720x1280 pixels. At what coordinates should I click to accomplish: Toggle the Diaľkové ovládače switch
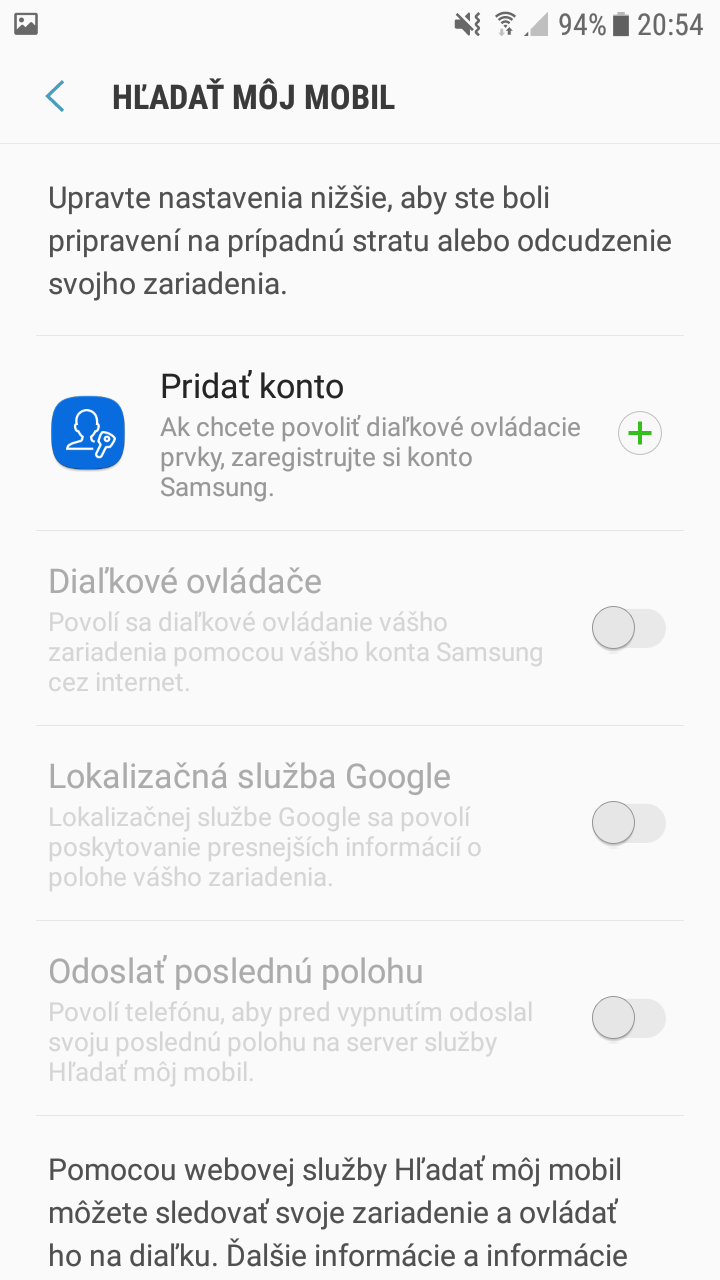629,629
